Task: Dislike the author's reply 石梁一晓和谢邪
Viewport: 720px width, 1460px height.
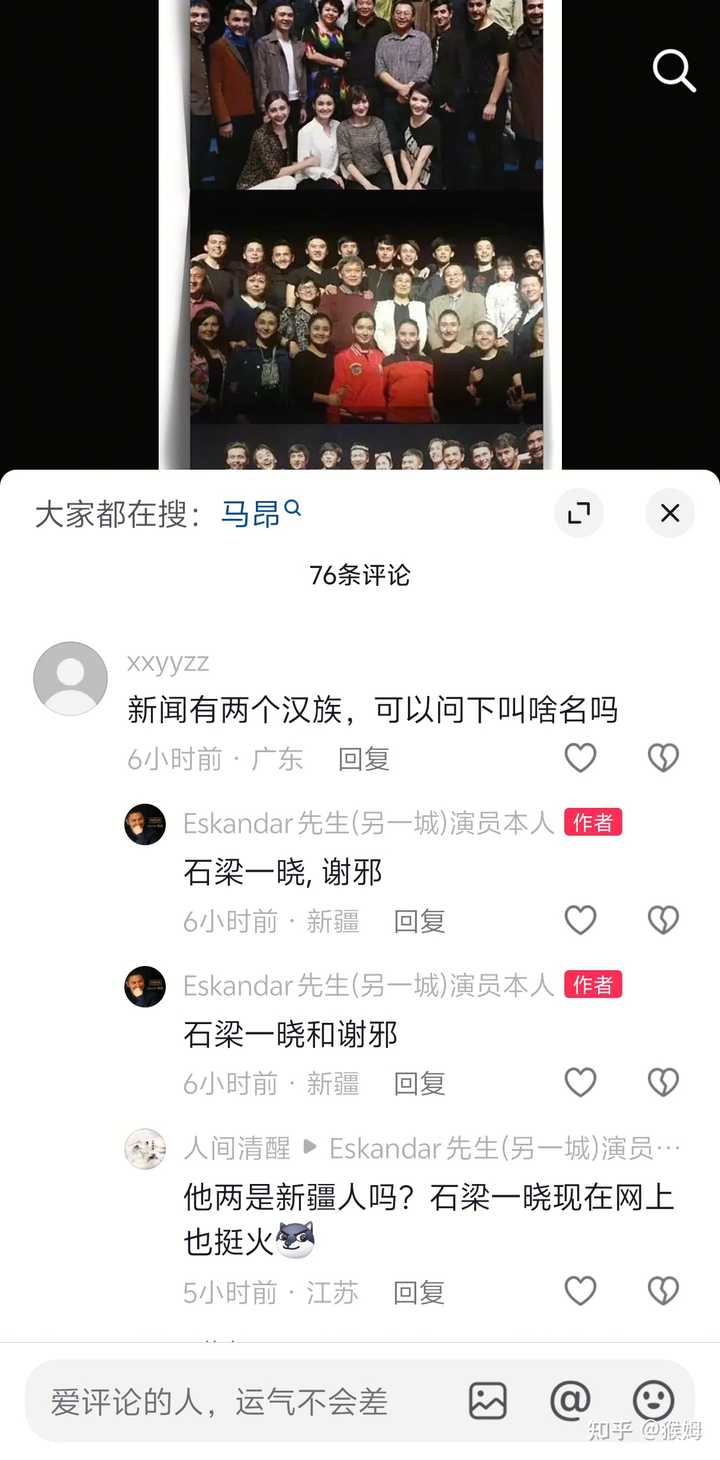Action: click(x=663, y=1082)
